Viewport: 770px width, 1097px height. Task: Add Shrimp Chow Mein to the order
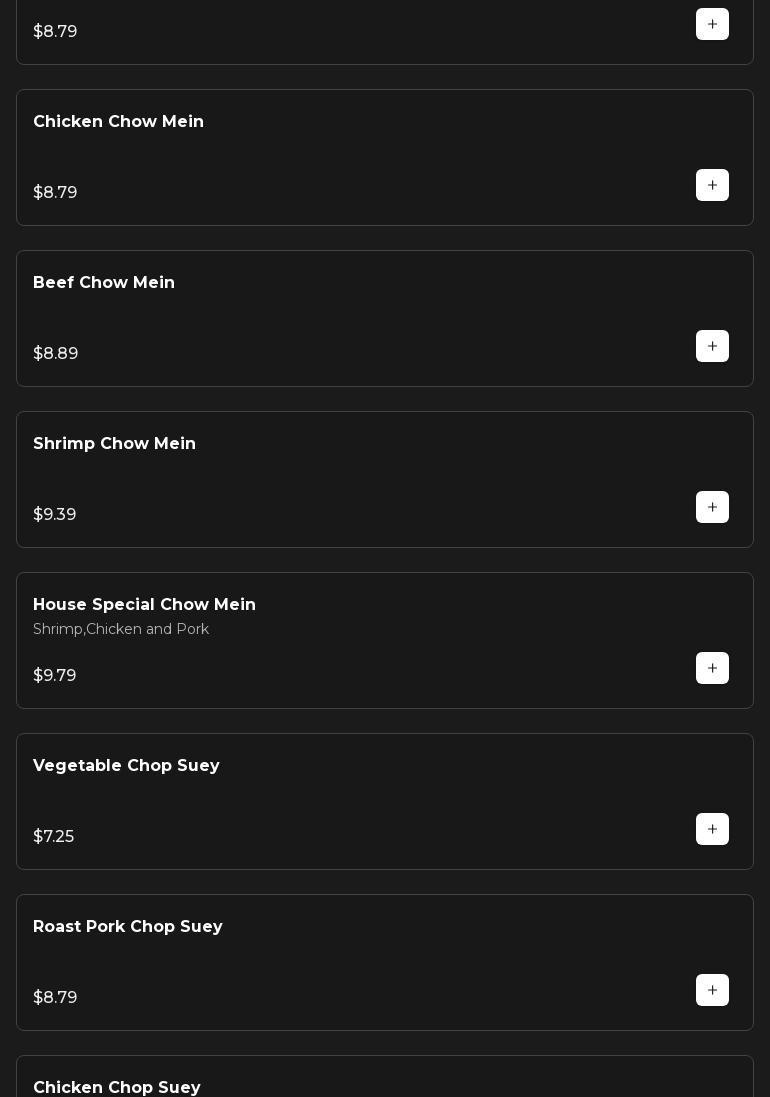pyautogui.click(x=712, y=507)
